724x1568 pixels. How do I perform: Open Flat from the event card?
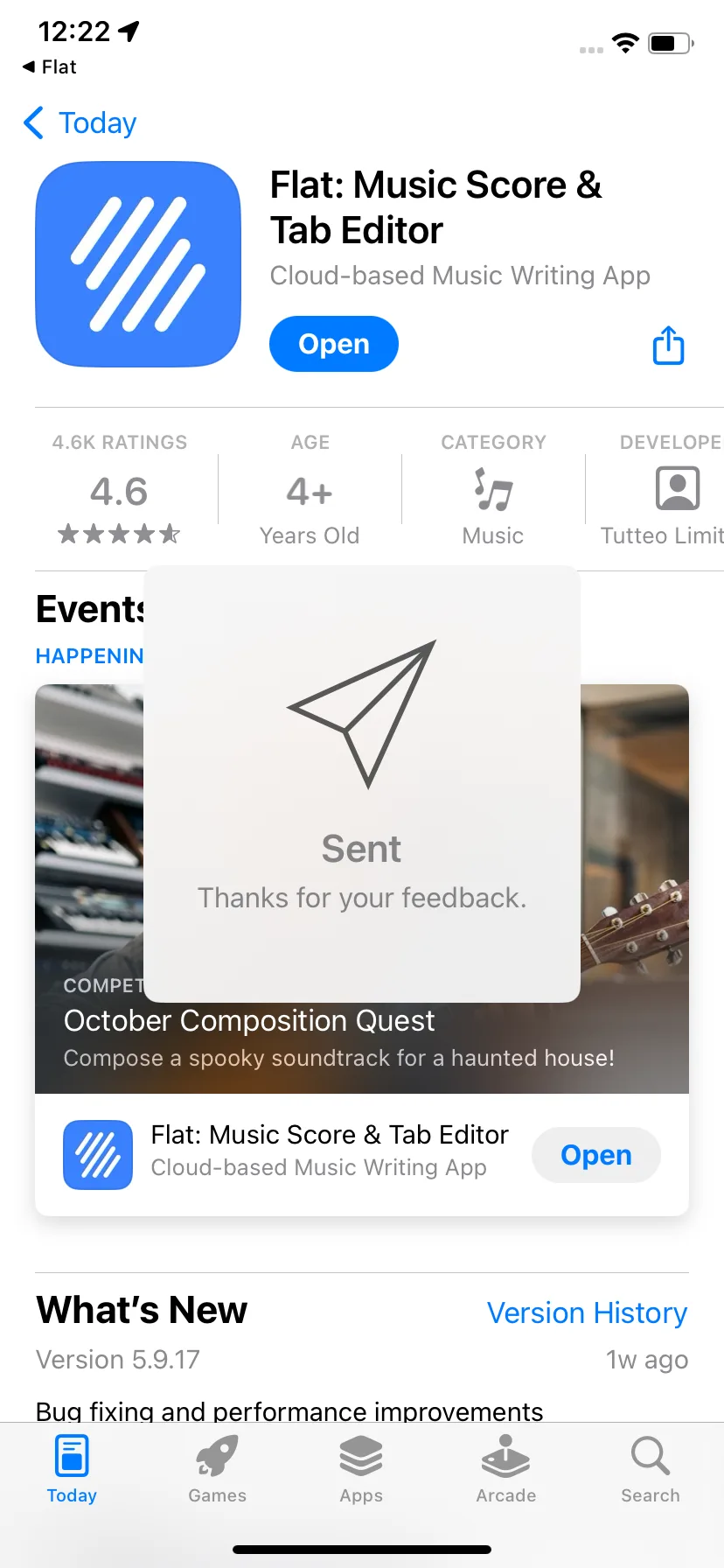[x=595, y=1155]
